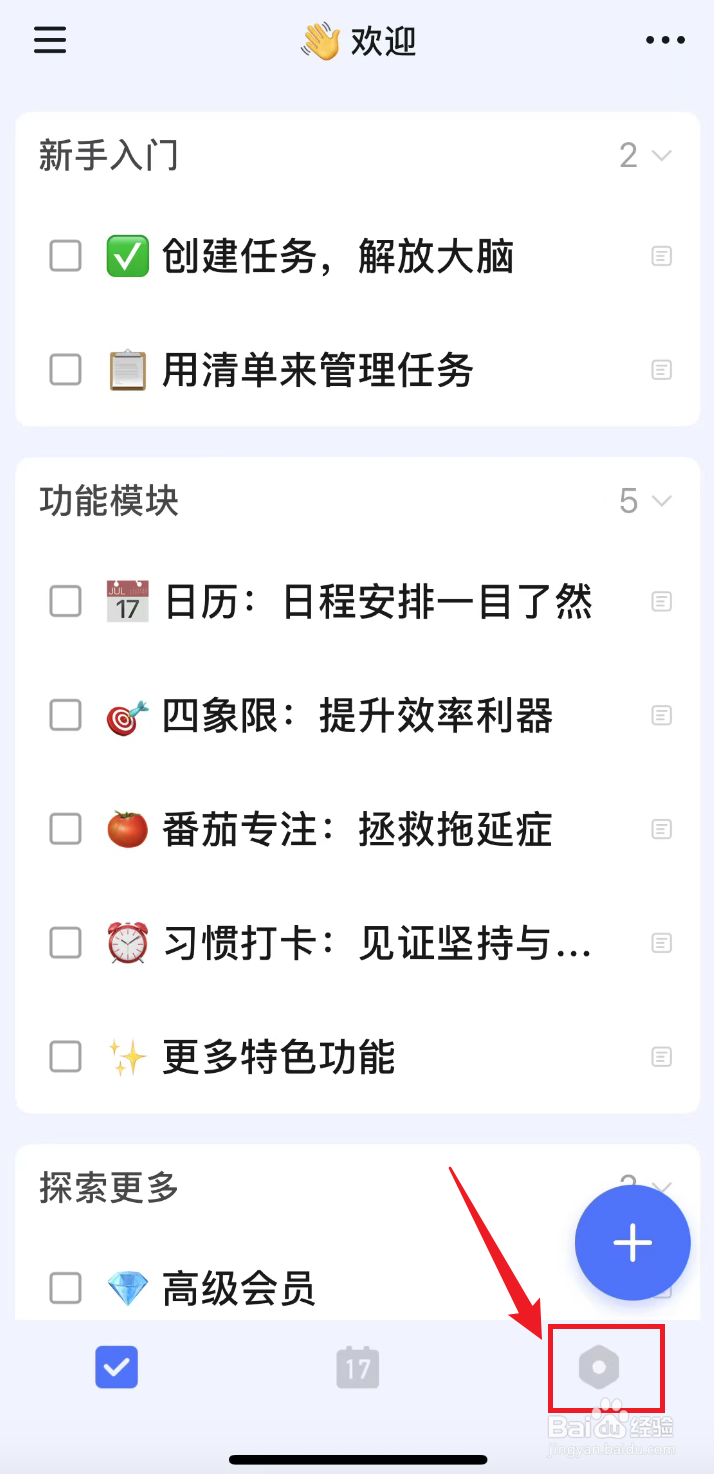Open the 四象限：提升效率利器 task
714x1474 pixels.
(x=357, y=716)
